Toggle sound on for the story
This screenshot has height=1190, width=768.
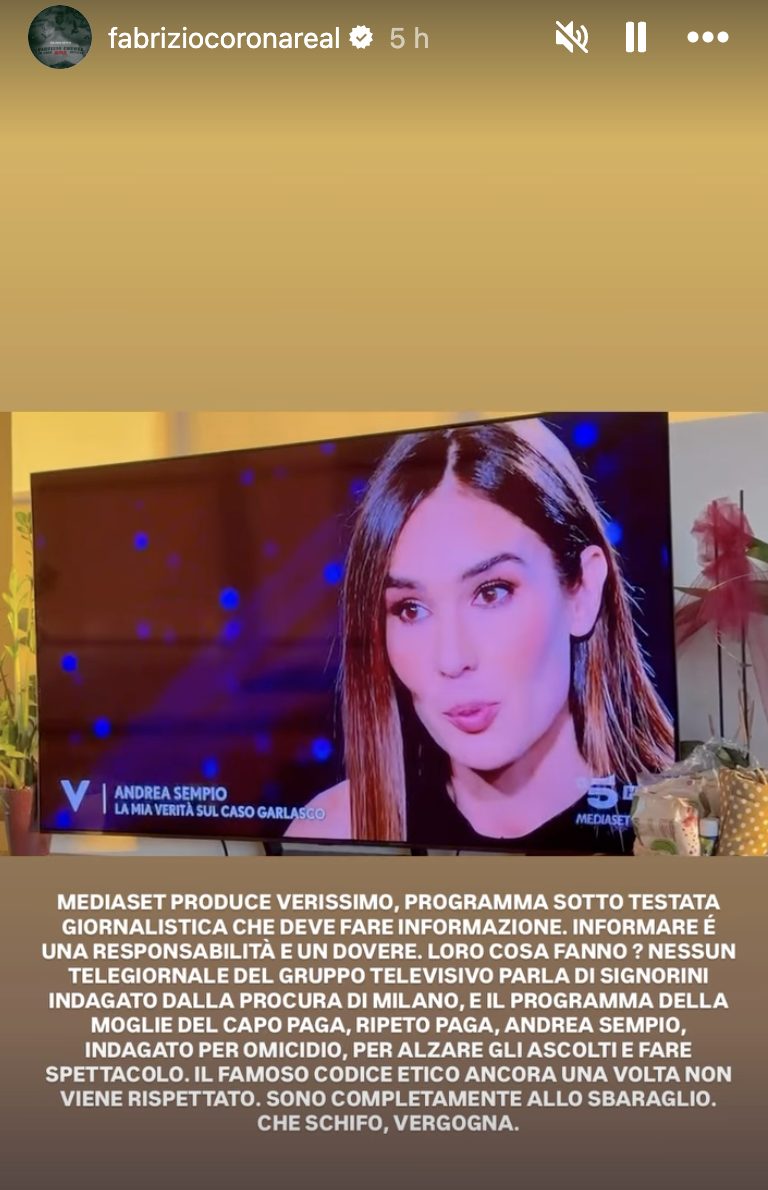coord(570,33)
